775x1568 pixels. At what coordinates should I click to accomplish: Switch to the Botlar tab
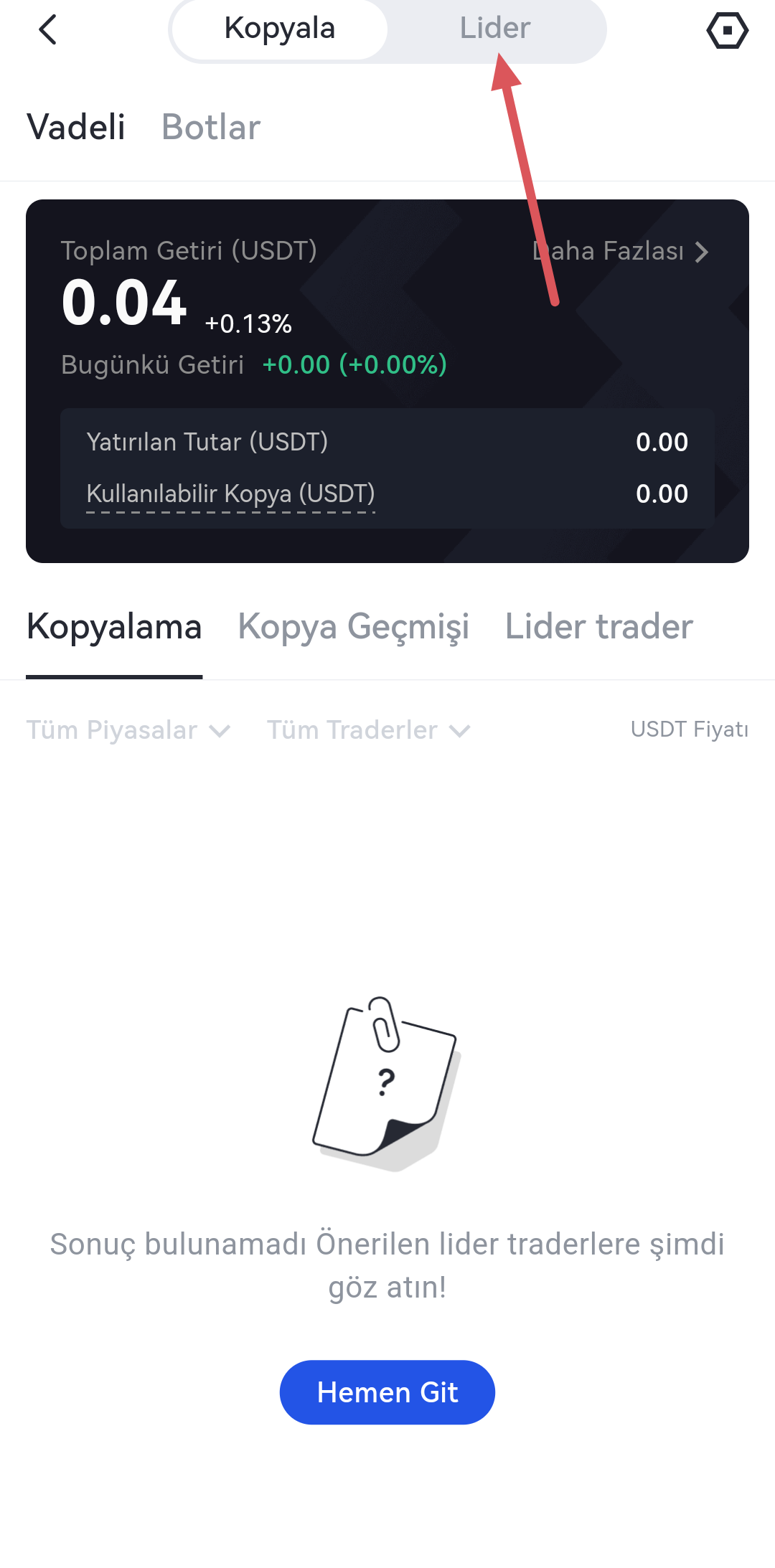[x=211, y=128]
